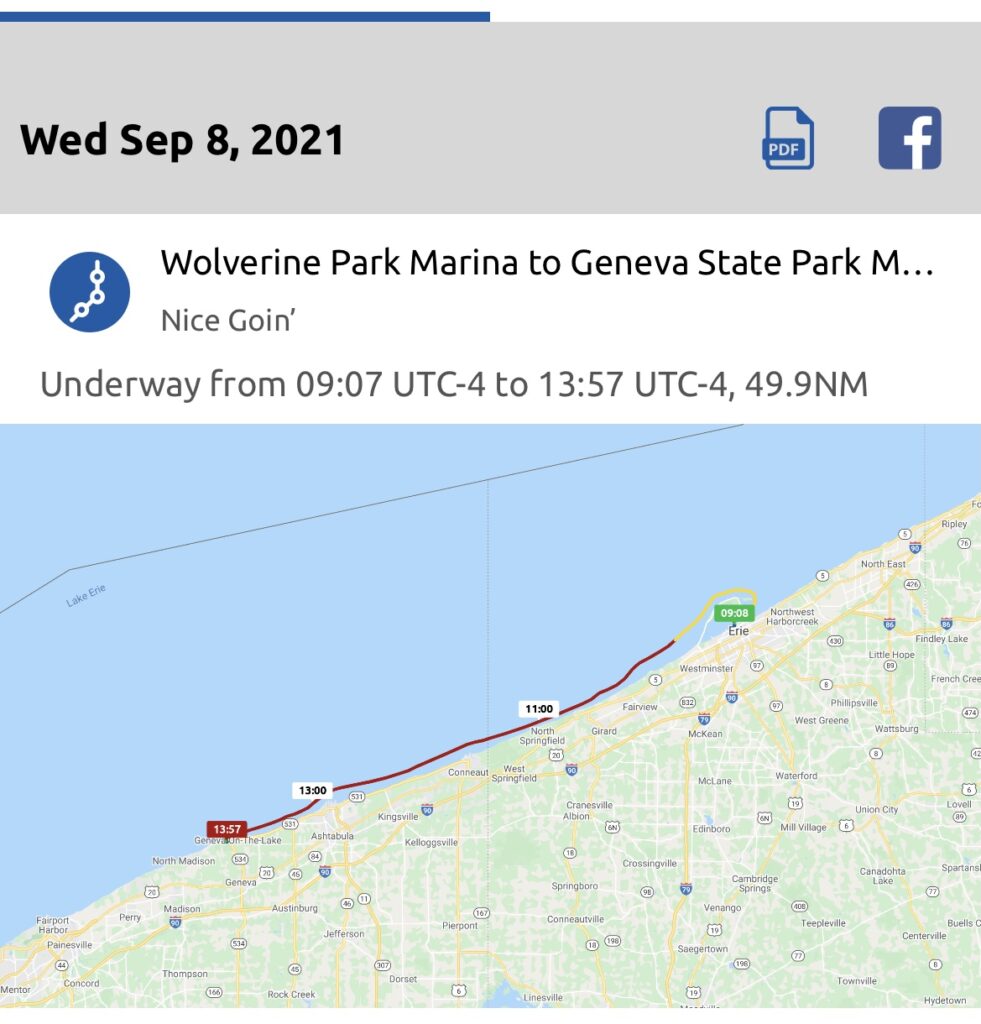Select the 13:57 end marker
The image size is (981, 1024).
(227, 829)
